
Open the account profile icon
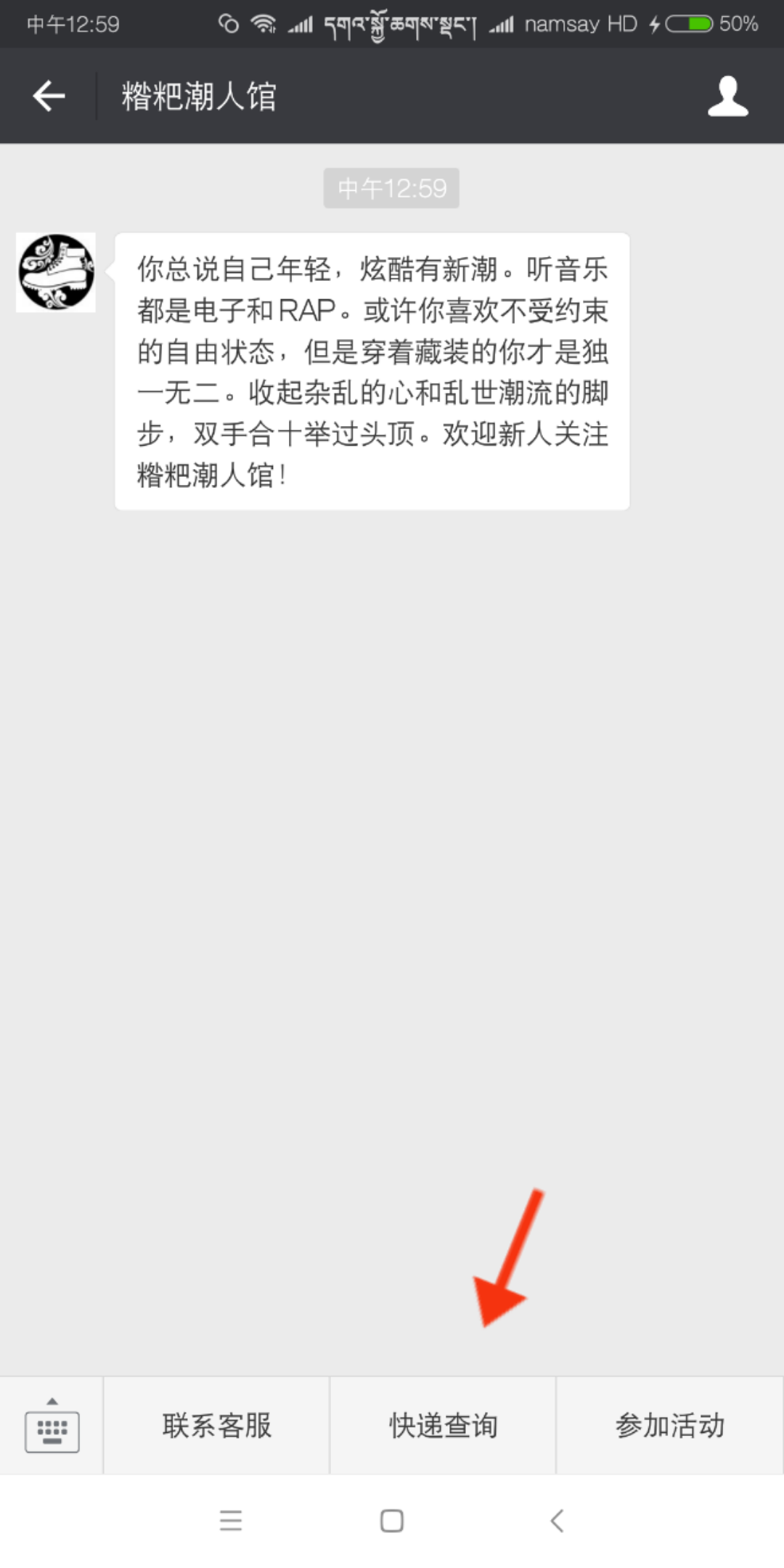tap(727, 96)
